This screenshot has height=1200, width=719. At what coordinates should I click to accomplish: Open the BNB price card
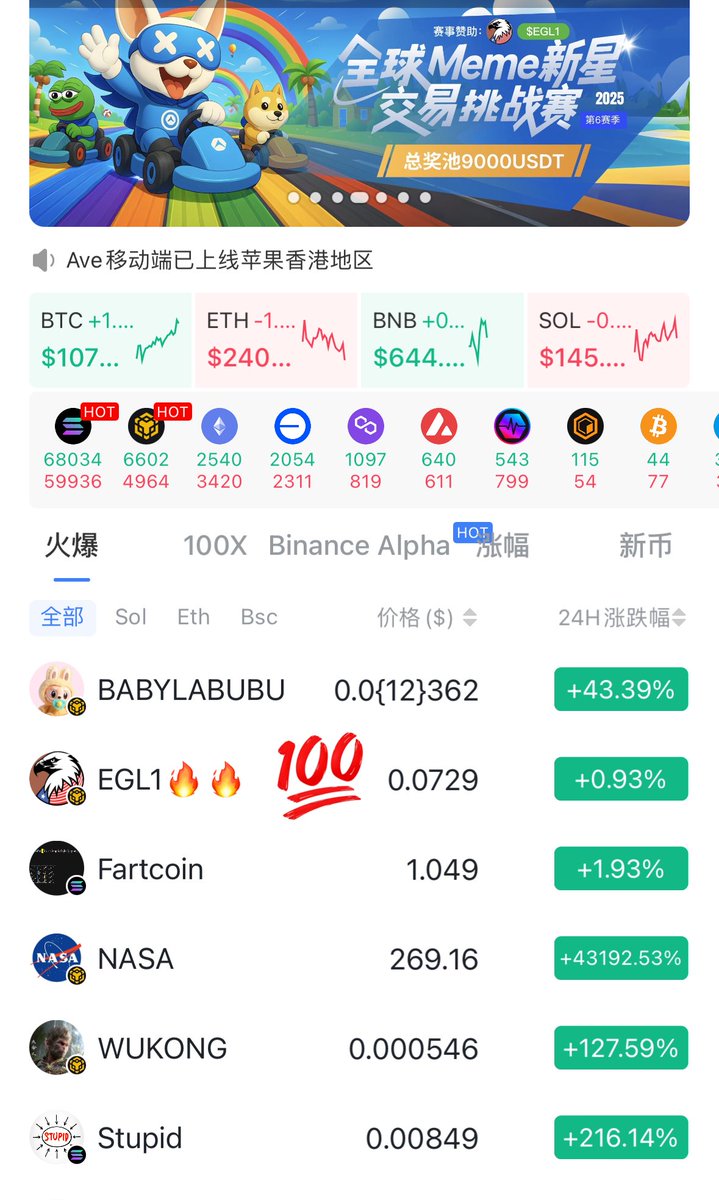pos(442,340)
